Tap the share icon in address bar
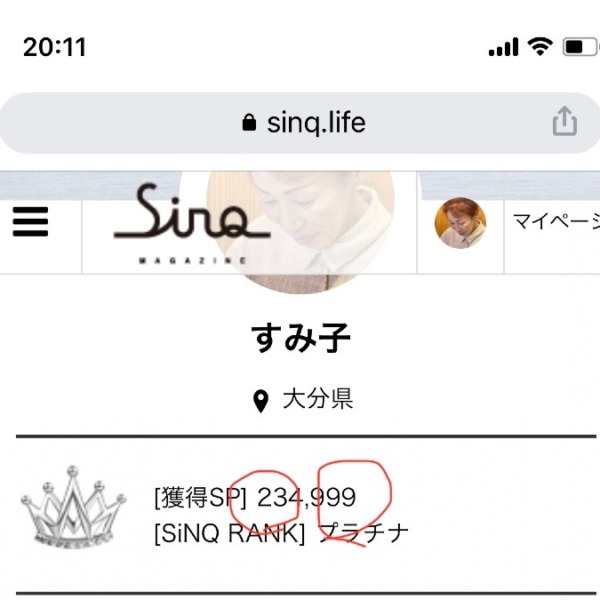 [565, 123]
